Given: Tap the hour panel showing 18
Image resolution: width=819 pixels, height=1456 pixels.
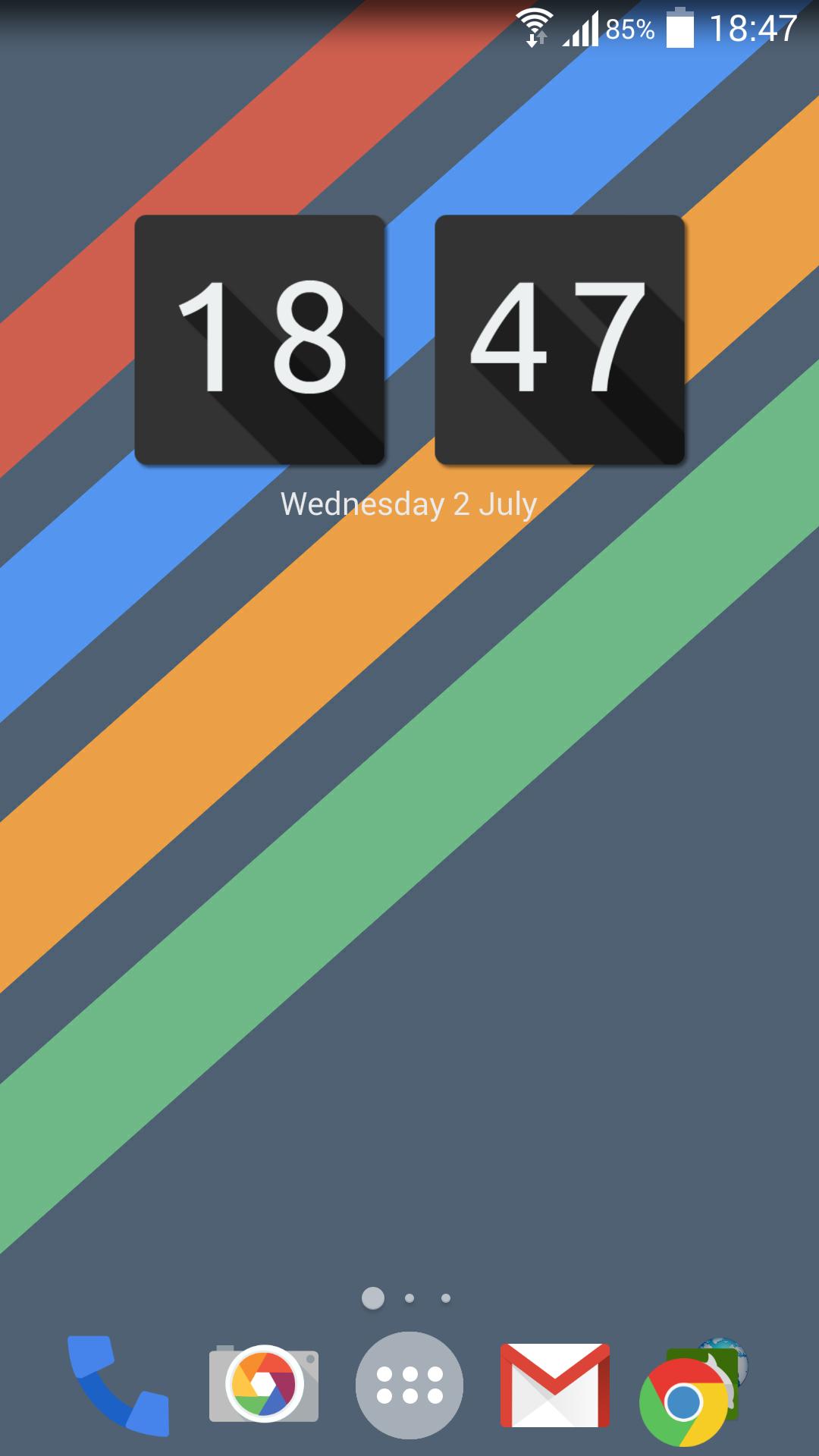Looking at the screenshot, I should tap(262, 340).
